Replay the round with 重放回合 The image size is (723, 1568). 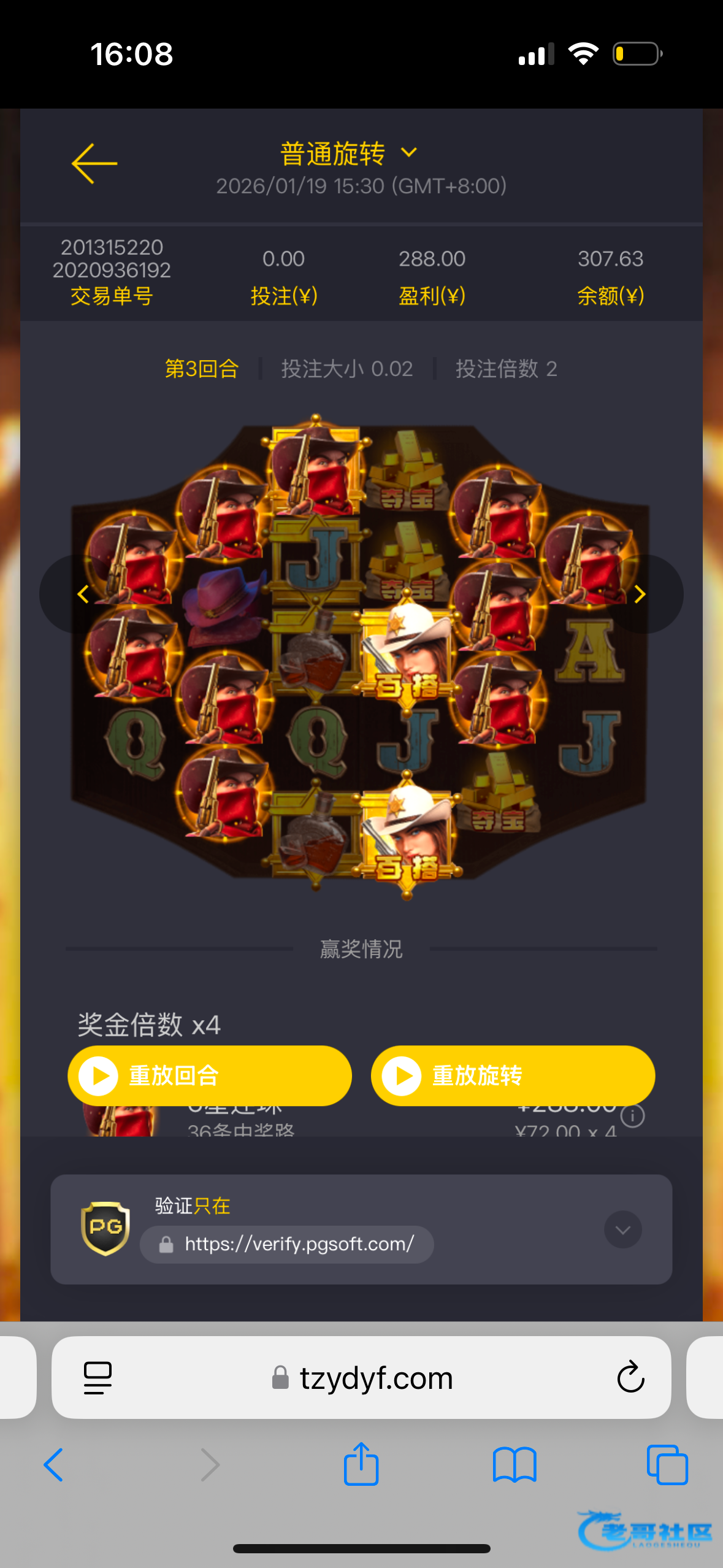[209, 1076]
